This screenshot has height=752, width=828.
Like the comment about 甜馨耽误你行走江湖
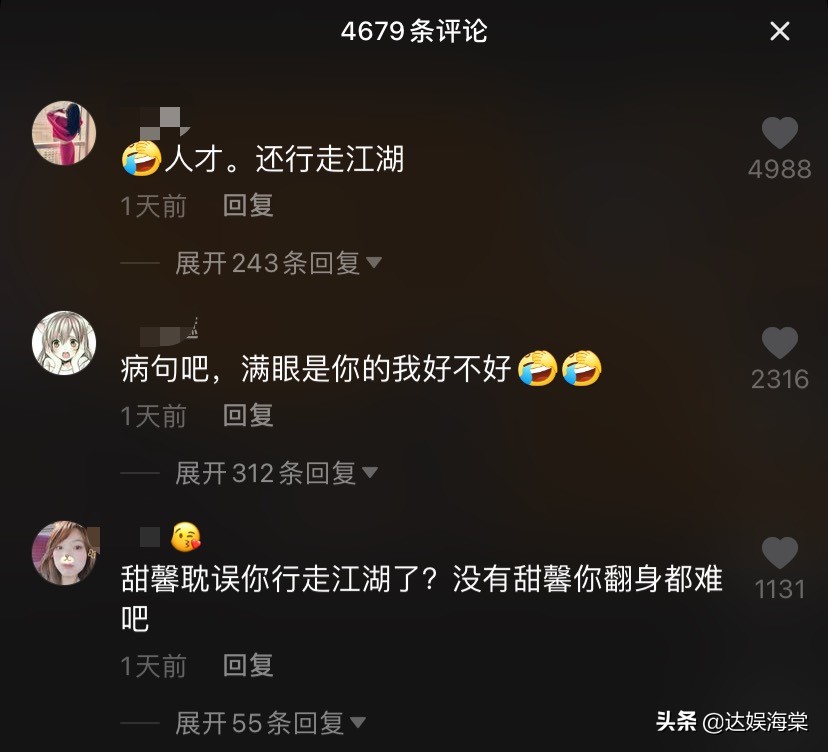[780, 554]
